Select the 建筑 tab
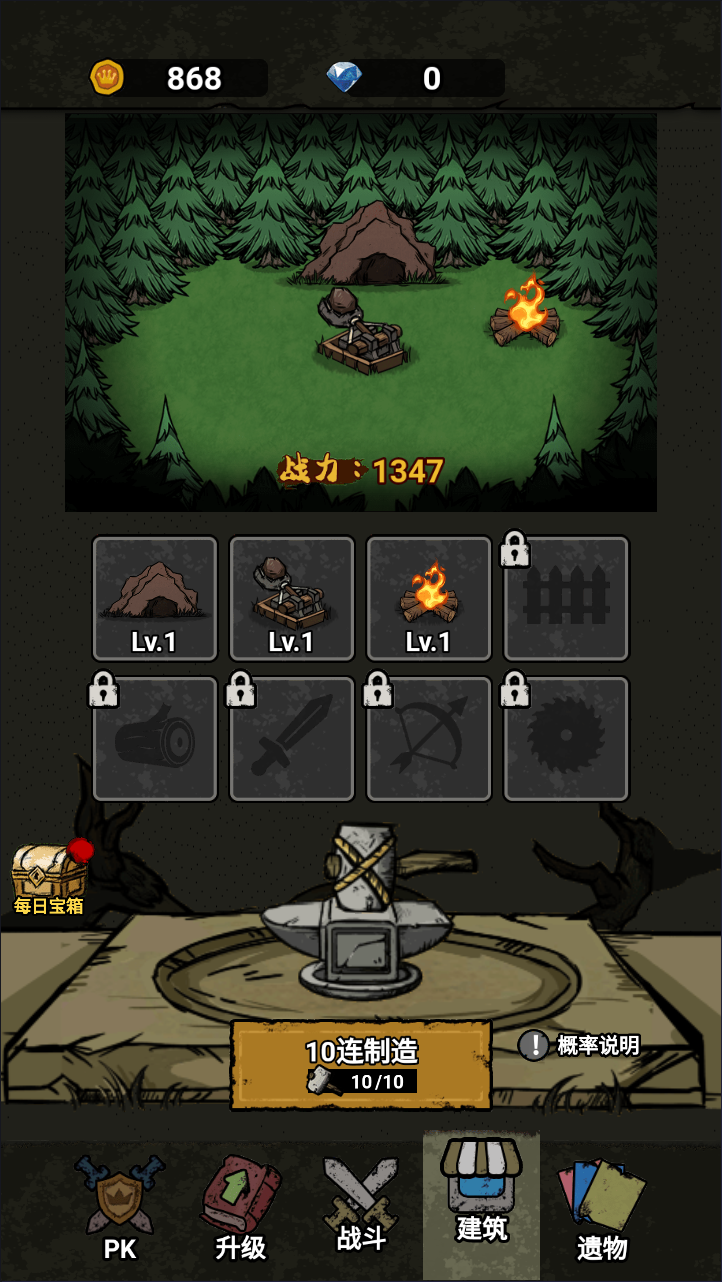 click(x=481, y=1195)
